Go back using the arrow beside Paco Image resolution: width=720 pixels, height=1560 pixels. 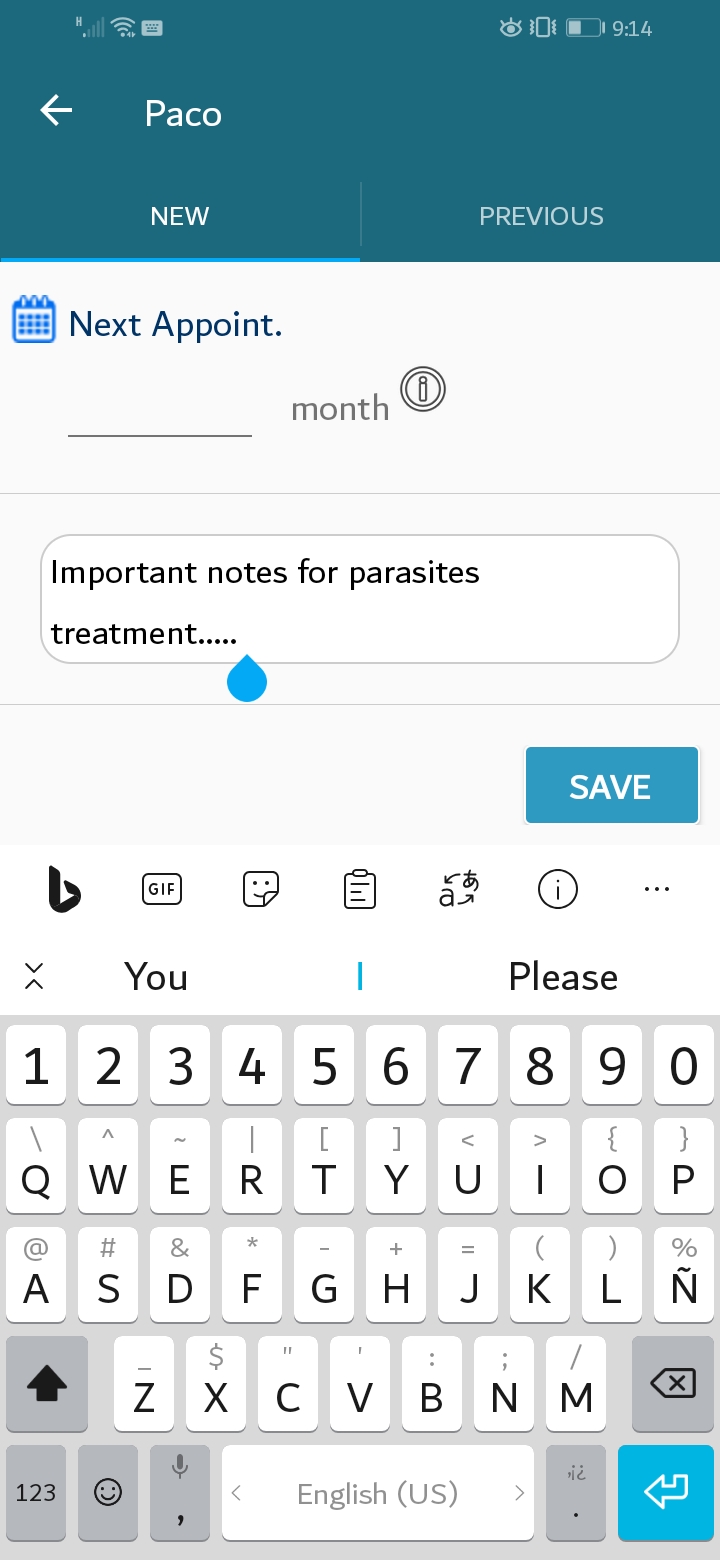(x=56, y=111)
